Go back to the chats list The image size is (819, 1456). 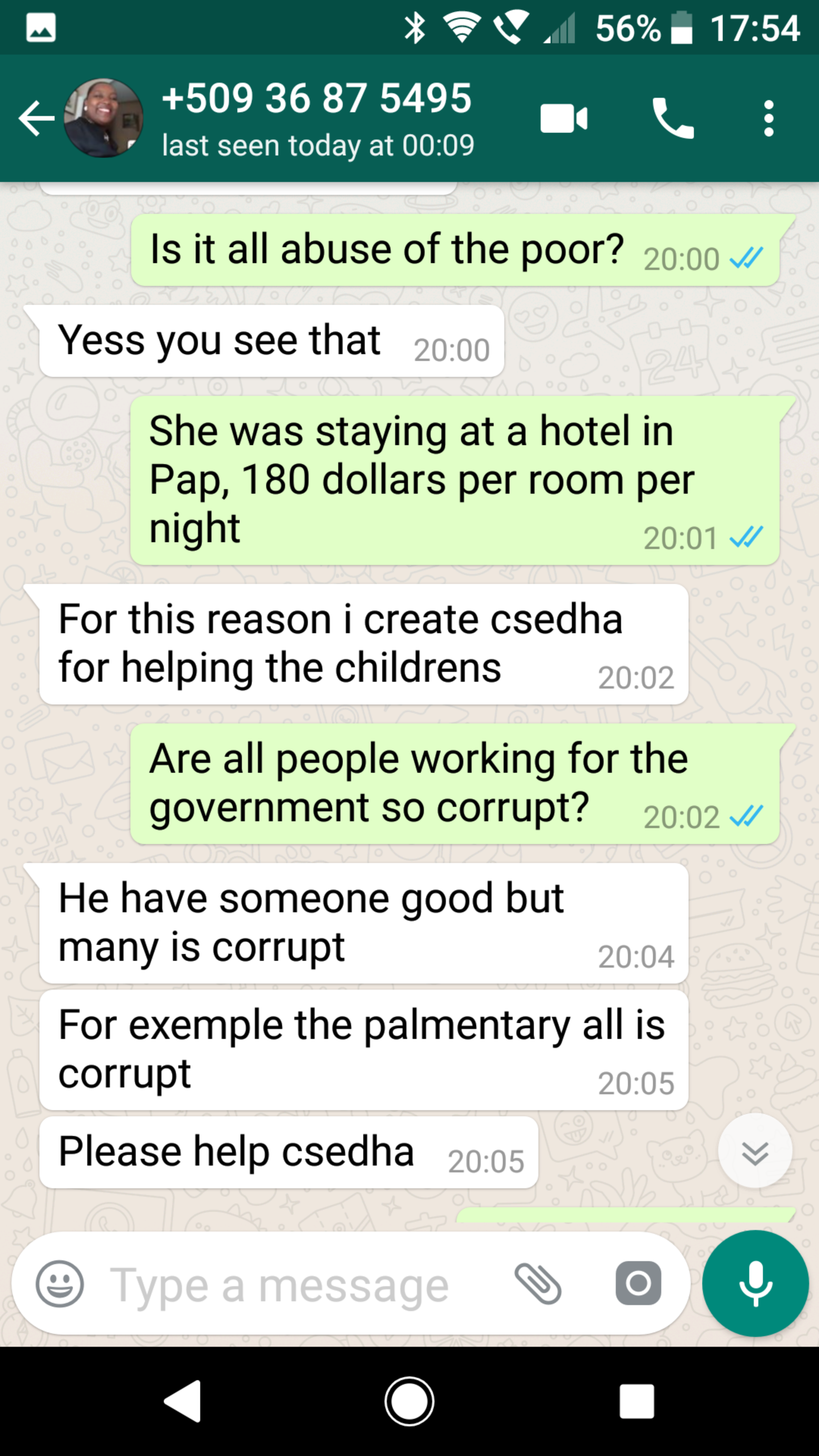36,119
